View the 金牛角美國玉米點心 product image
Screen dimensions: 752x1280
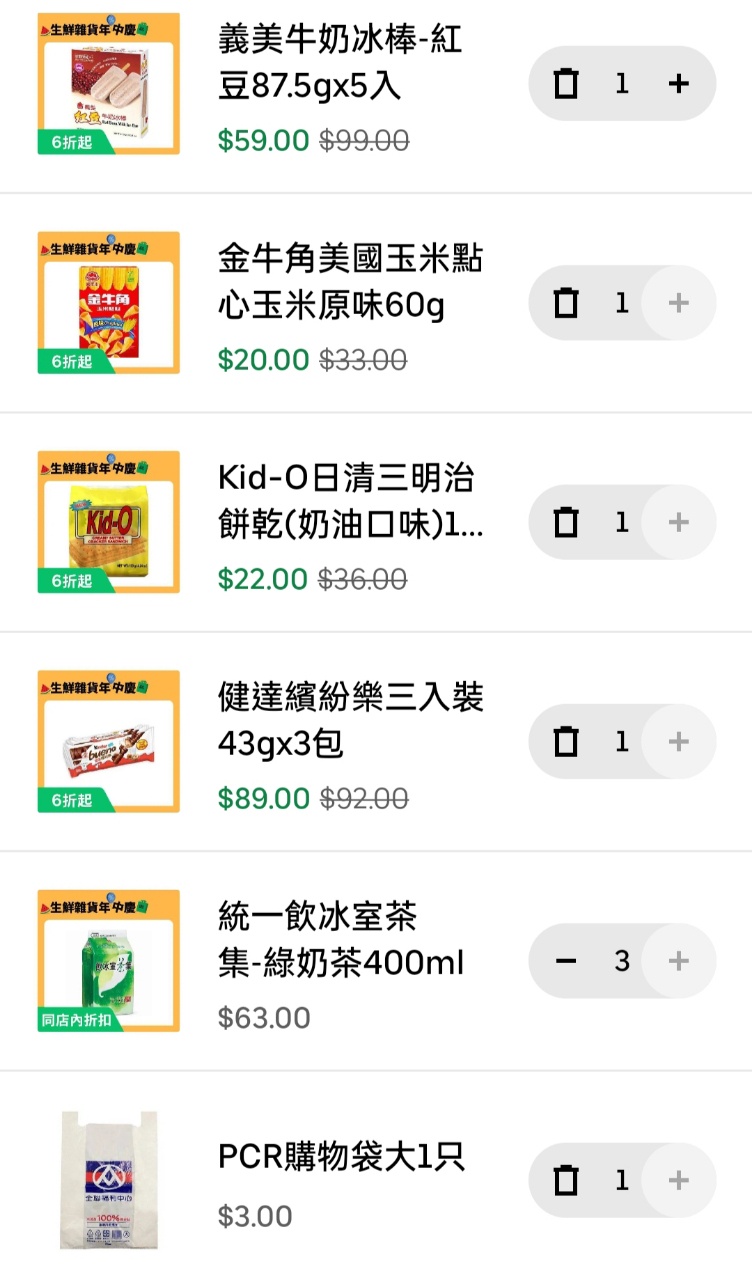[109, 303]
